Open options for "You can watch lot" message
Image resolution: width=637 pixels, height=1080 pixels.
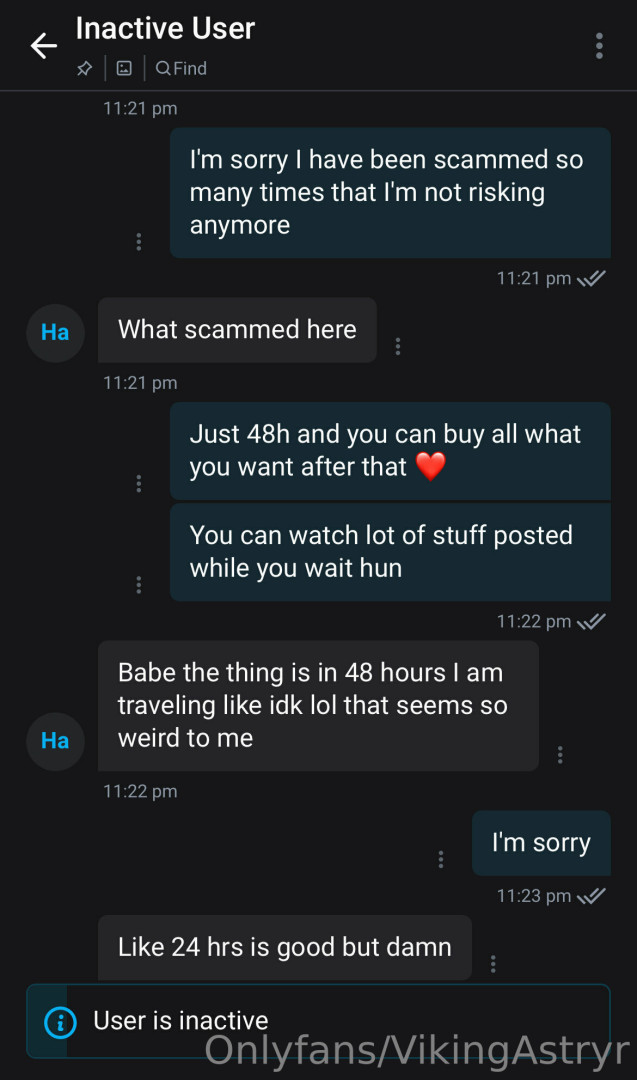[138, 585]
